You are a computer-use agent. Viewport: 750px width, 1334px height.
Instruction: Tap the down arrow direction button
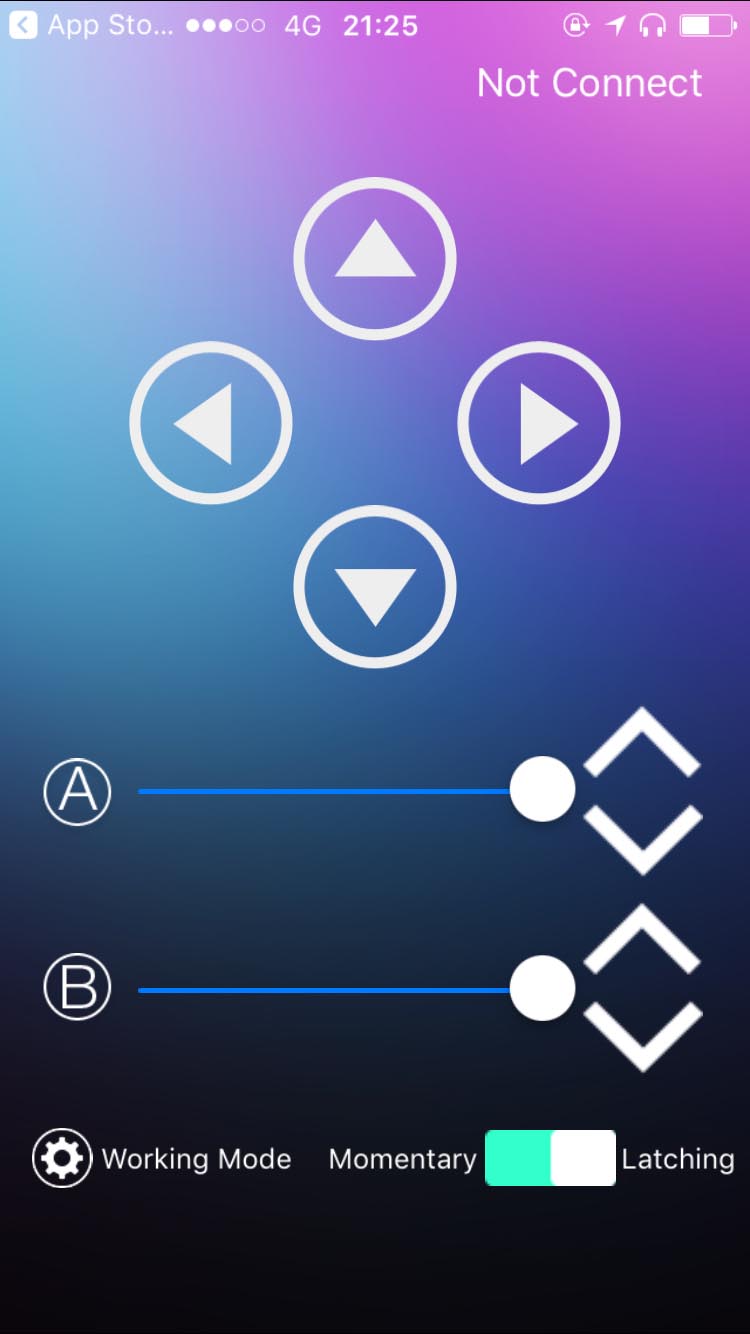click(x=375, y=587)
